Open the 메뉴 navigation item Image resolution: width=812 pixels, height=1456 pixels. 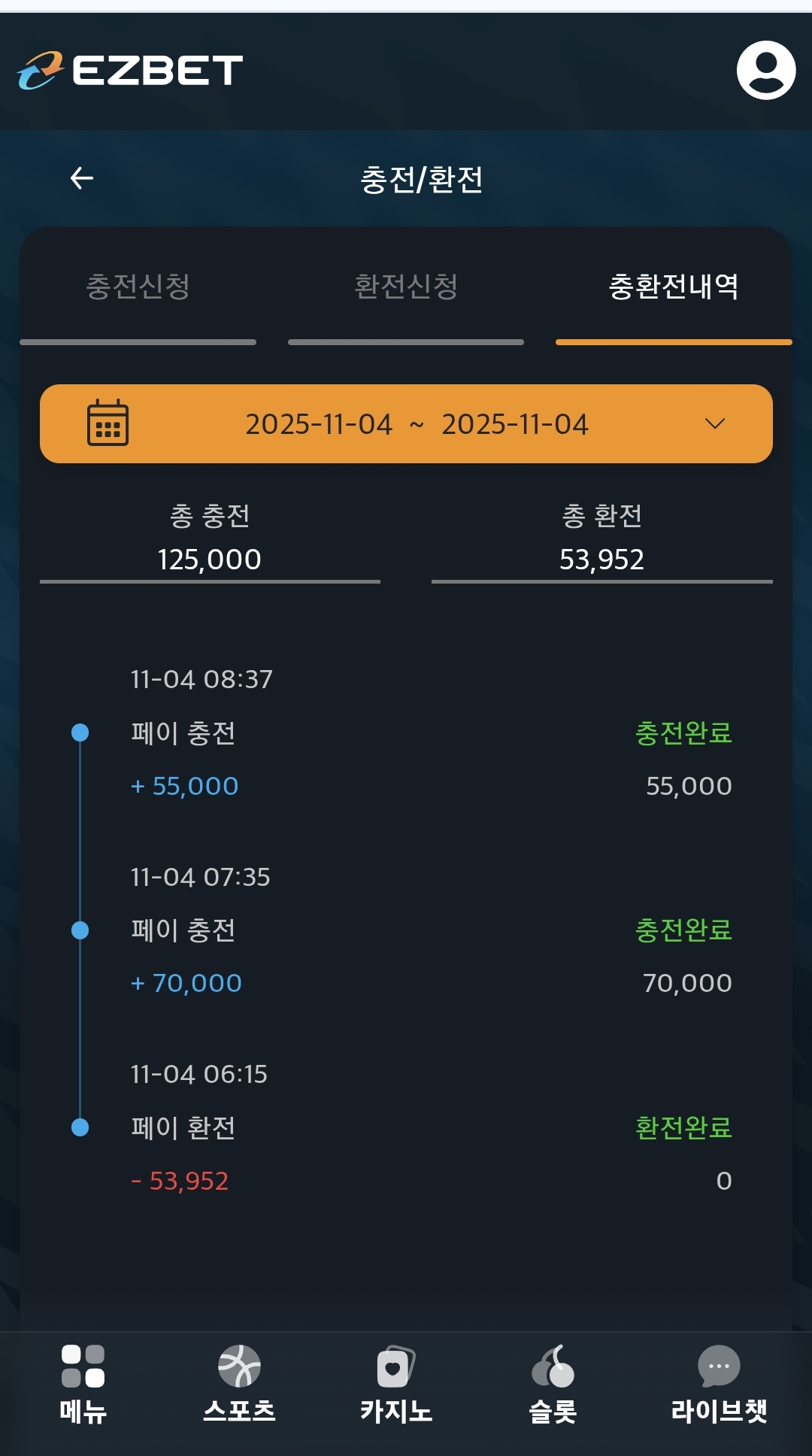pos(83,1384)
